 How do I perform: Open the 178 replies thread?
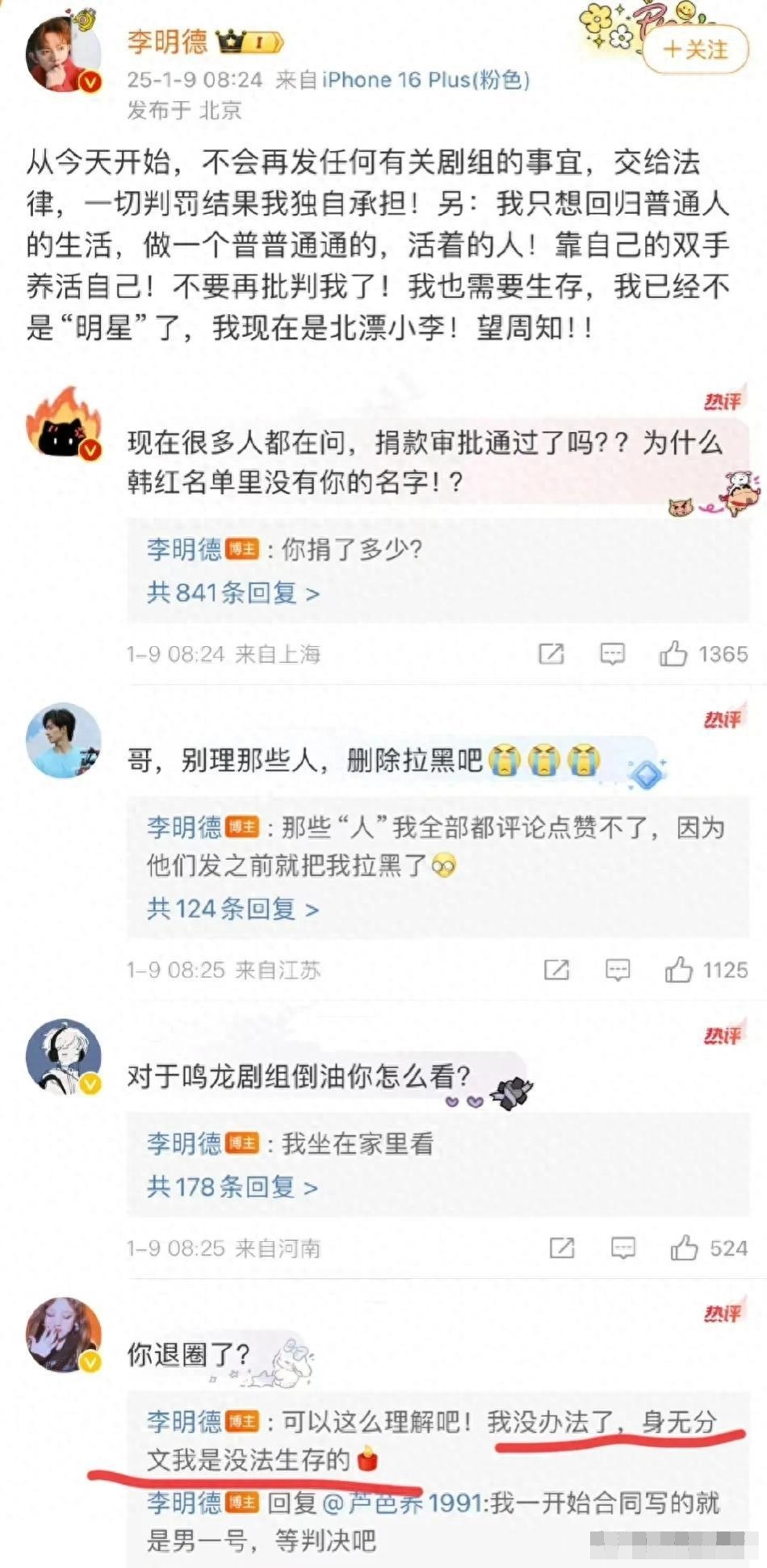click(x=232, y=1187)
